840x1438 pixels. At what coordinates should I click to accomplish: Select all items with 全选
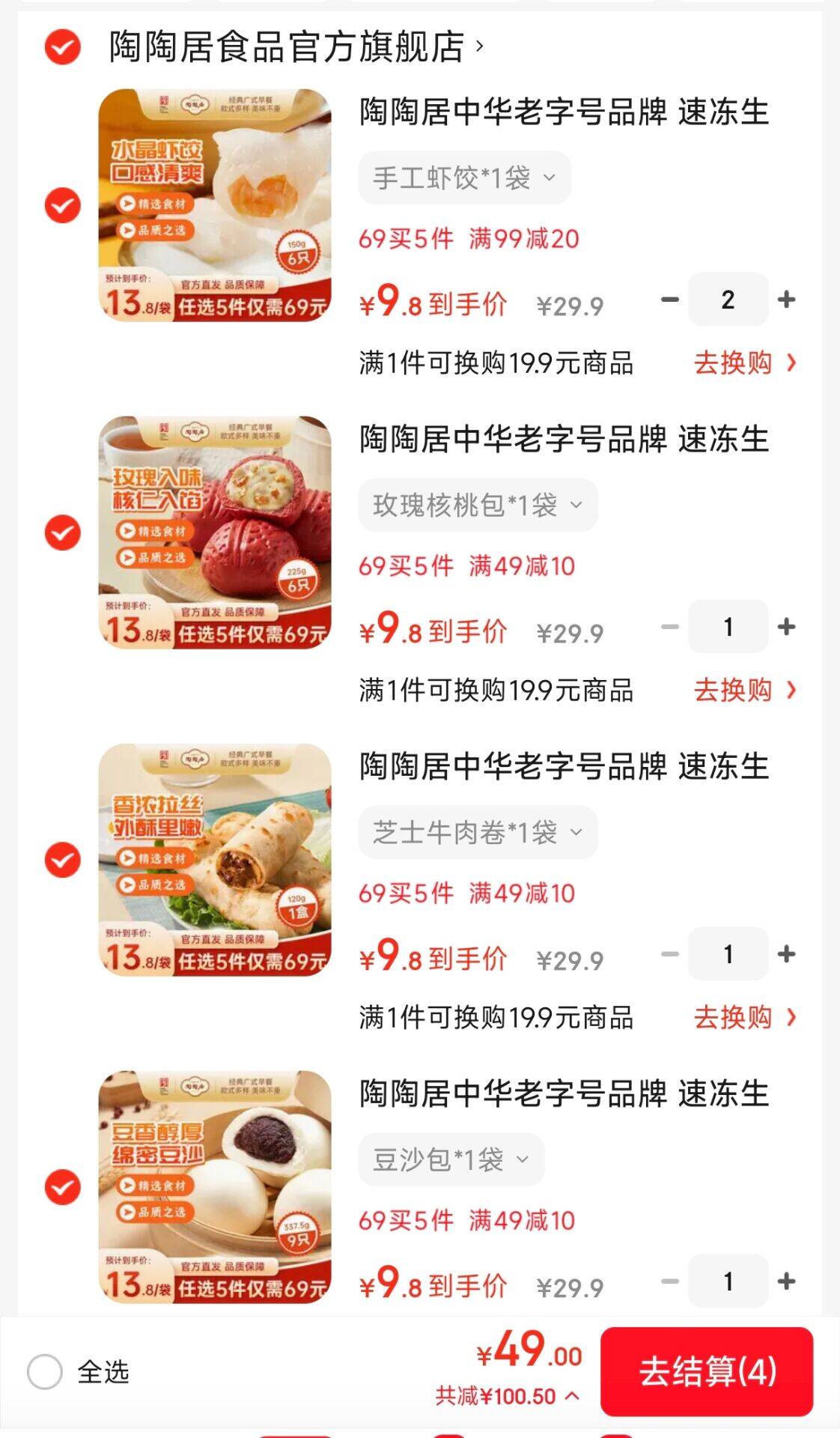pos(45,1372)
